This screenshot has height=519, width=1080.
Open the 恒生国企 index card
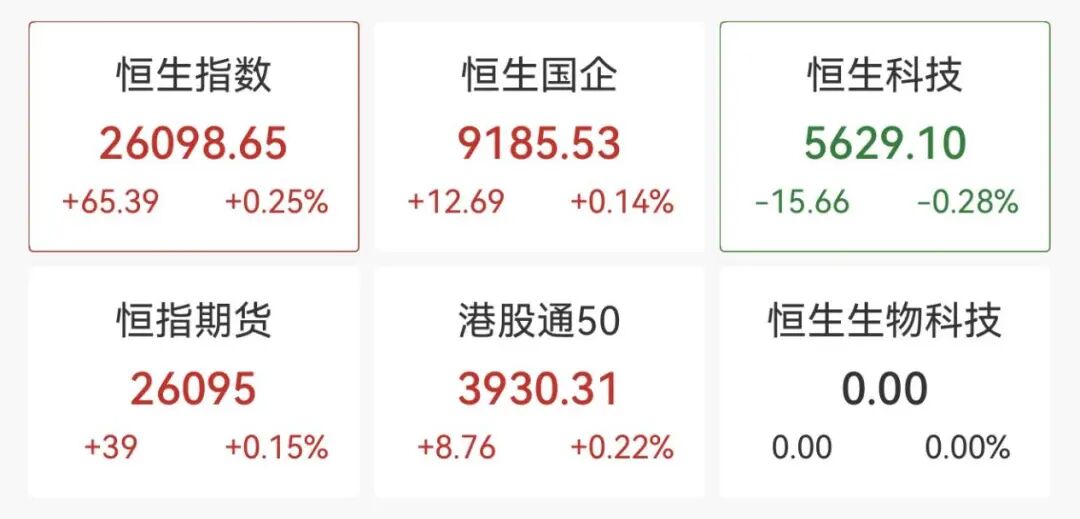[x=539, y=137]
